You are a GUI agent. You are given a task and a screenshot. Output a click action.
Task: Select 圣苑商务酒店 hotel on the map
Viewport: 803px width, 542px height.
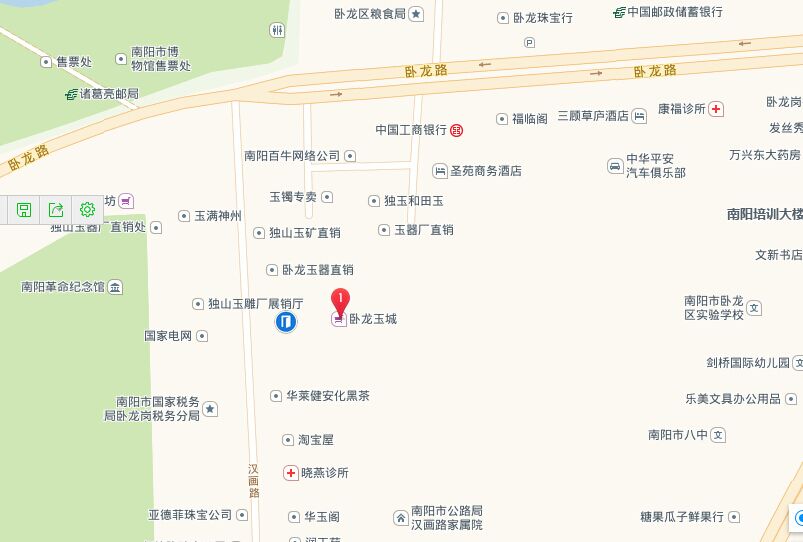point(486,171)
